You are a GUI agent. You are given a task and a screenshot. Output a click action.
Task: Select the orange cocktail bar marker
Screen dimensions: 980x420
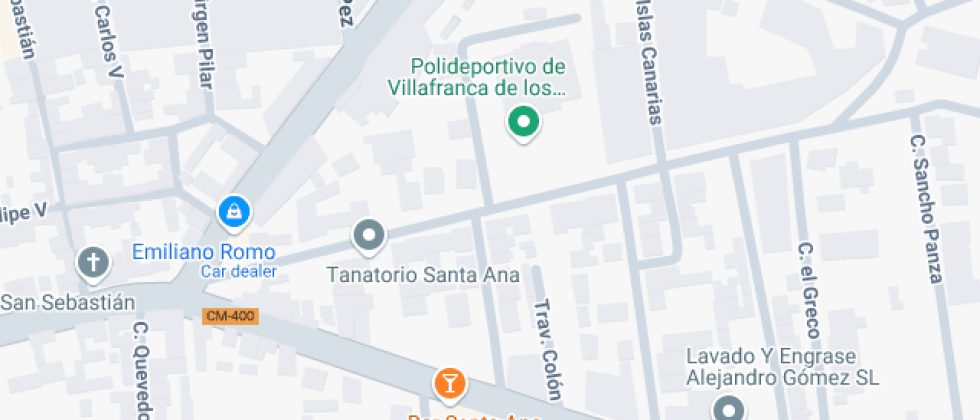click(x=449, y=382)
